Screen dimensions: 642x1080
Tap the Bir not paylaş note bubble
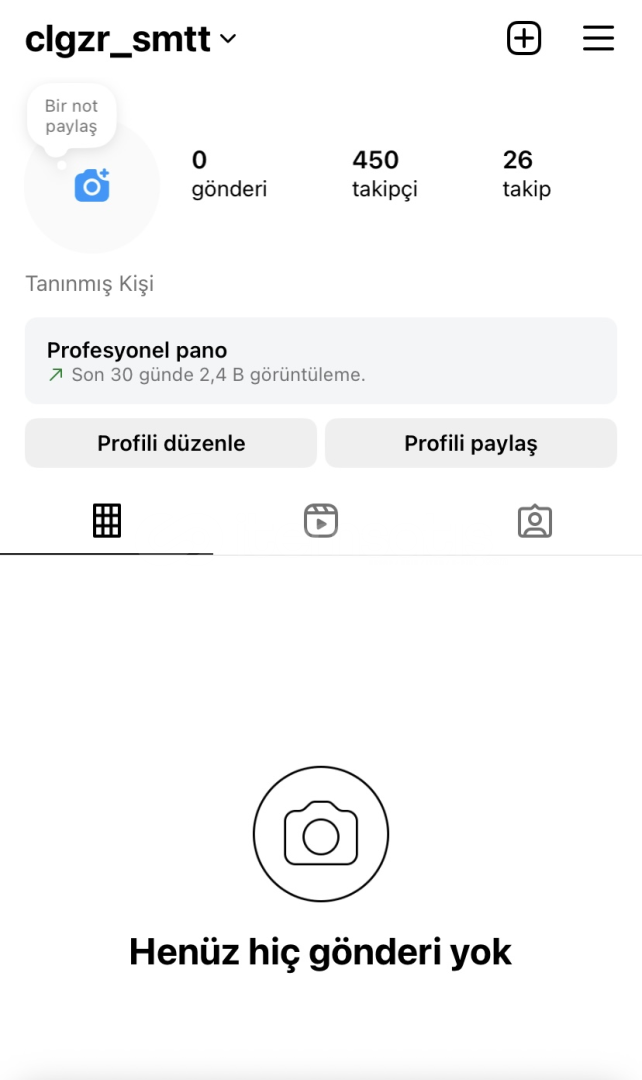71,116
